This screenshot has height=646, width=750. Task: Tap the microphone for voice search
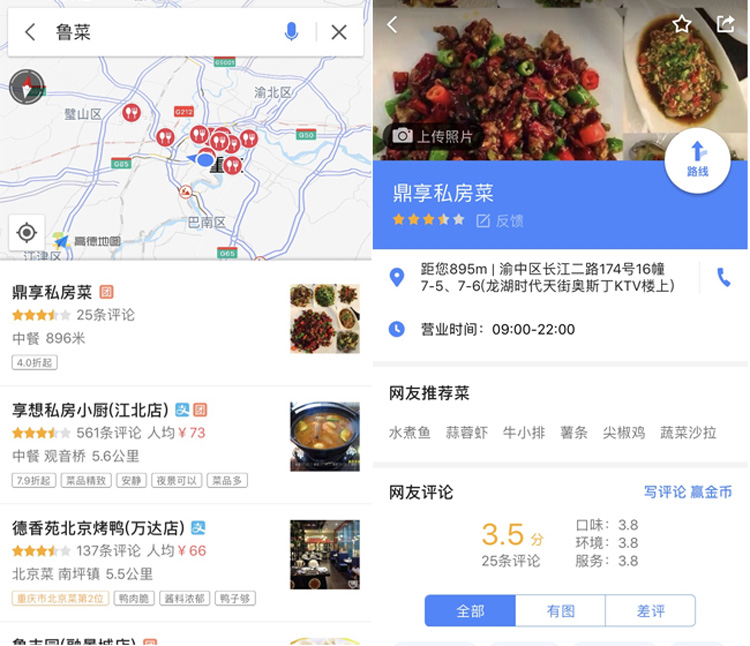(291, 32)
